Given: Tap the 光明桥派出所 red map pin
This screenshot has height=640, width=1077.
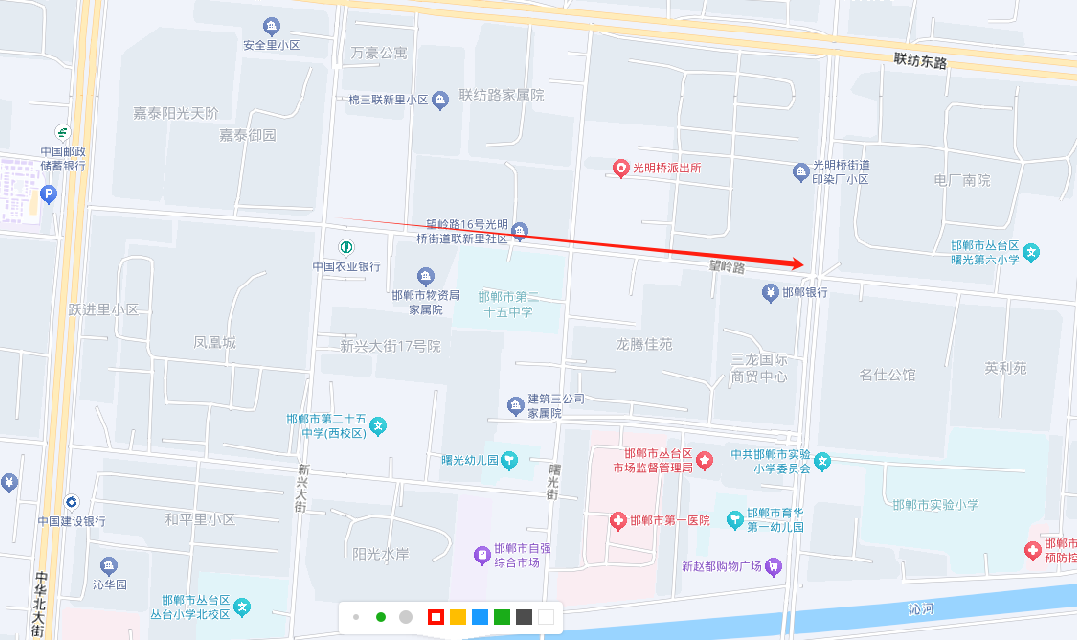Looking at the screenshot, I should pyautogui.click(x=621, y=168).
